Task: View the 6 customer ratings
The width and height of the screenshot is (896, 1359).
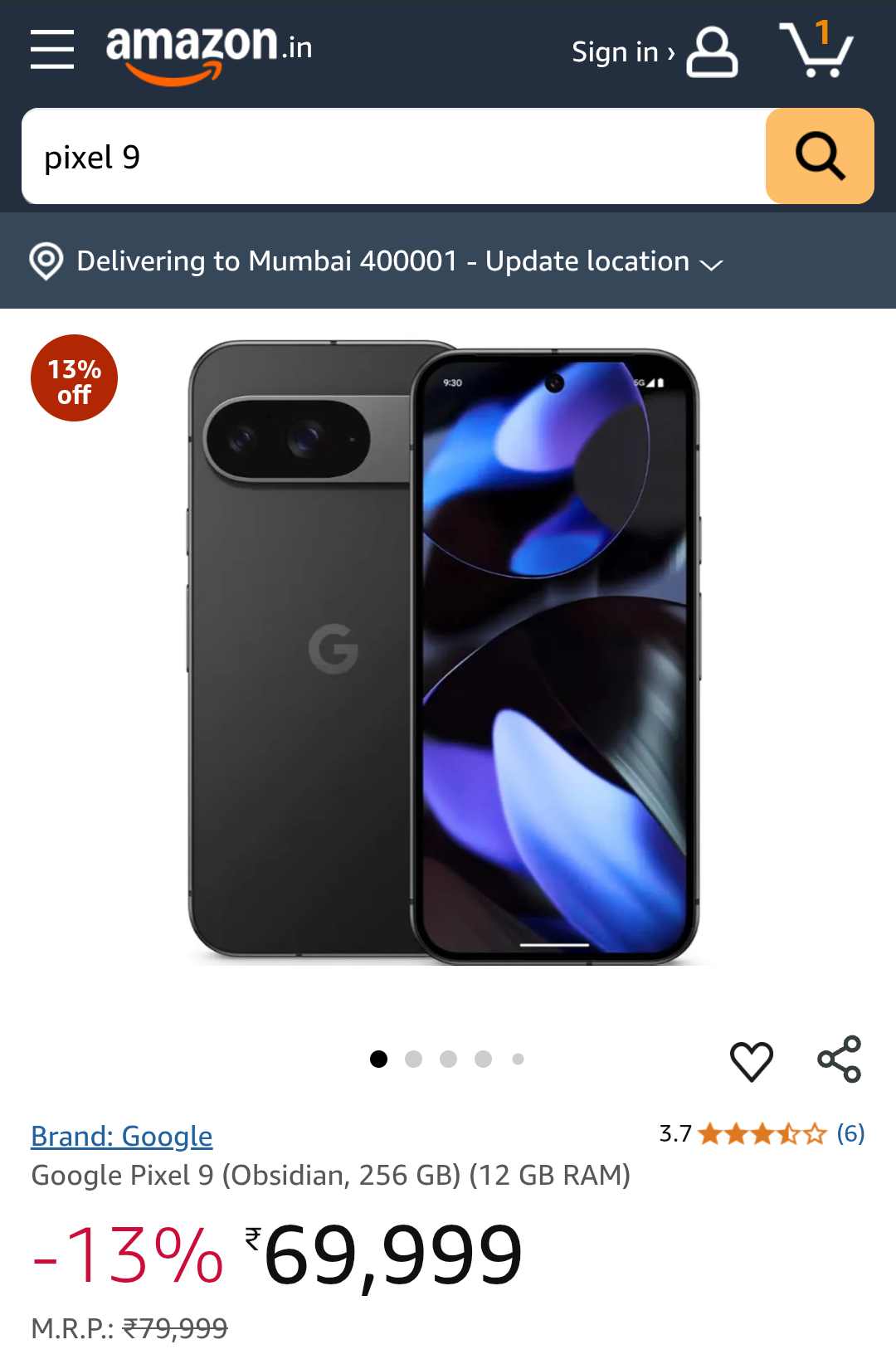Action: [850, 1133]
